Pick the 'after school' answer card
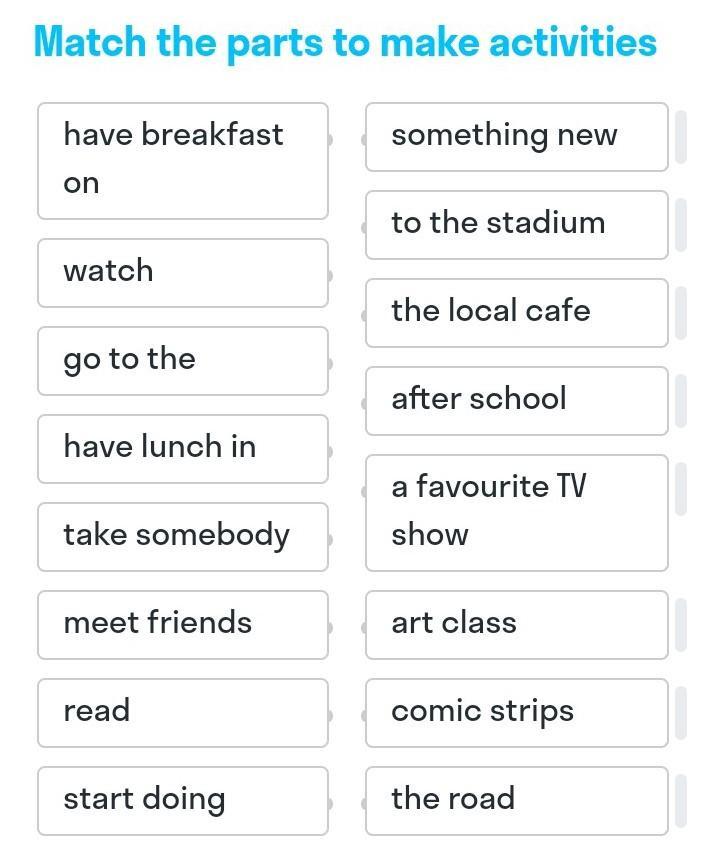Viewport: 706px width, 856px height. (516, 400)
